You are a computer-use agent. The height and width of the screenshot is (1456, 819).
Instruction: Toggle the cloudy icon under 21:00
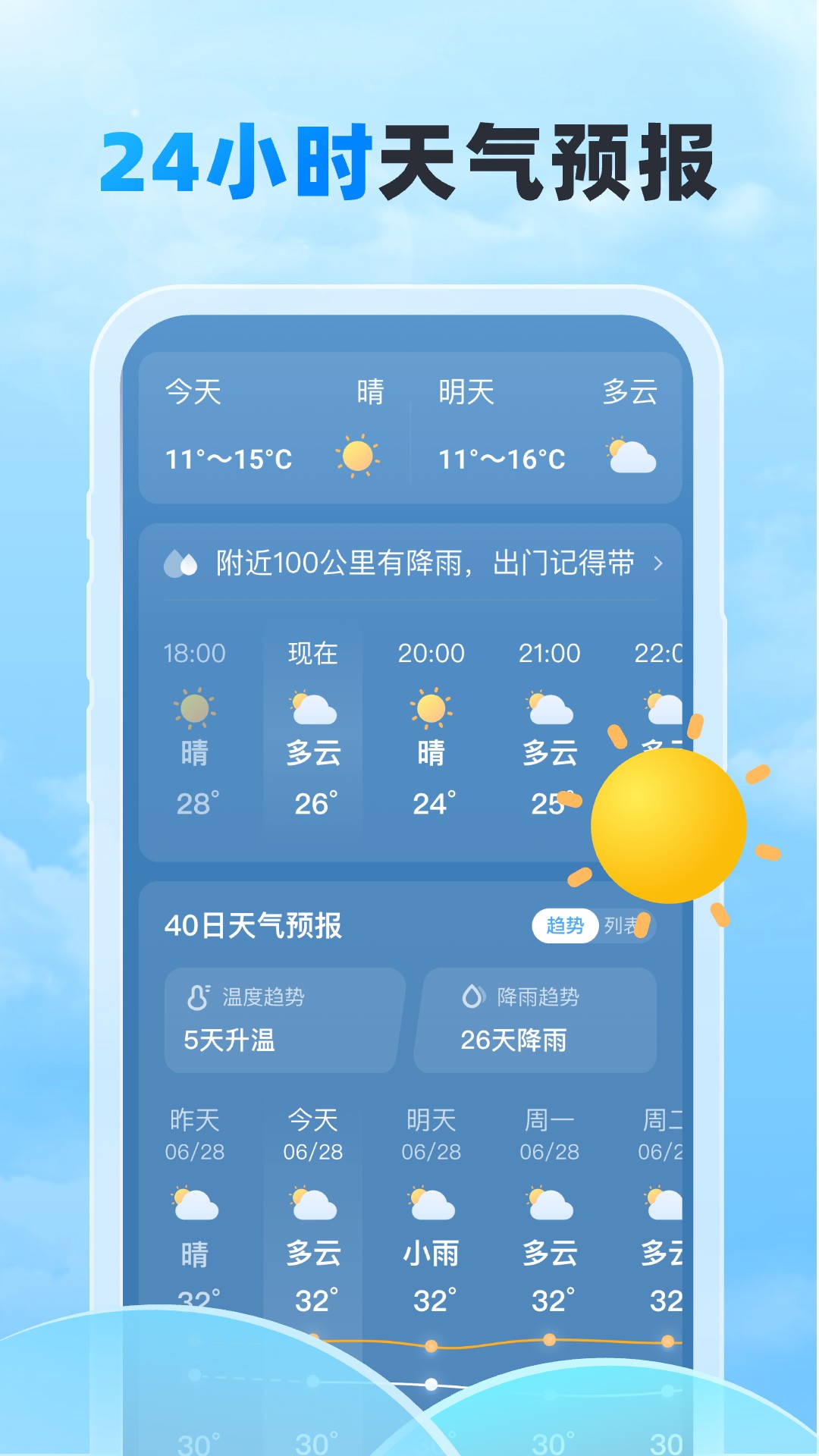click(550, 709)
